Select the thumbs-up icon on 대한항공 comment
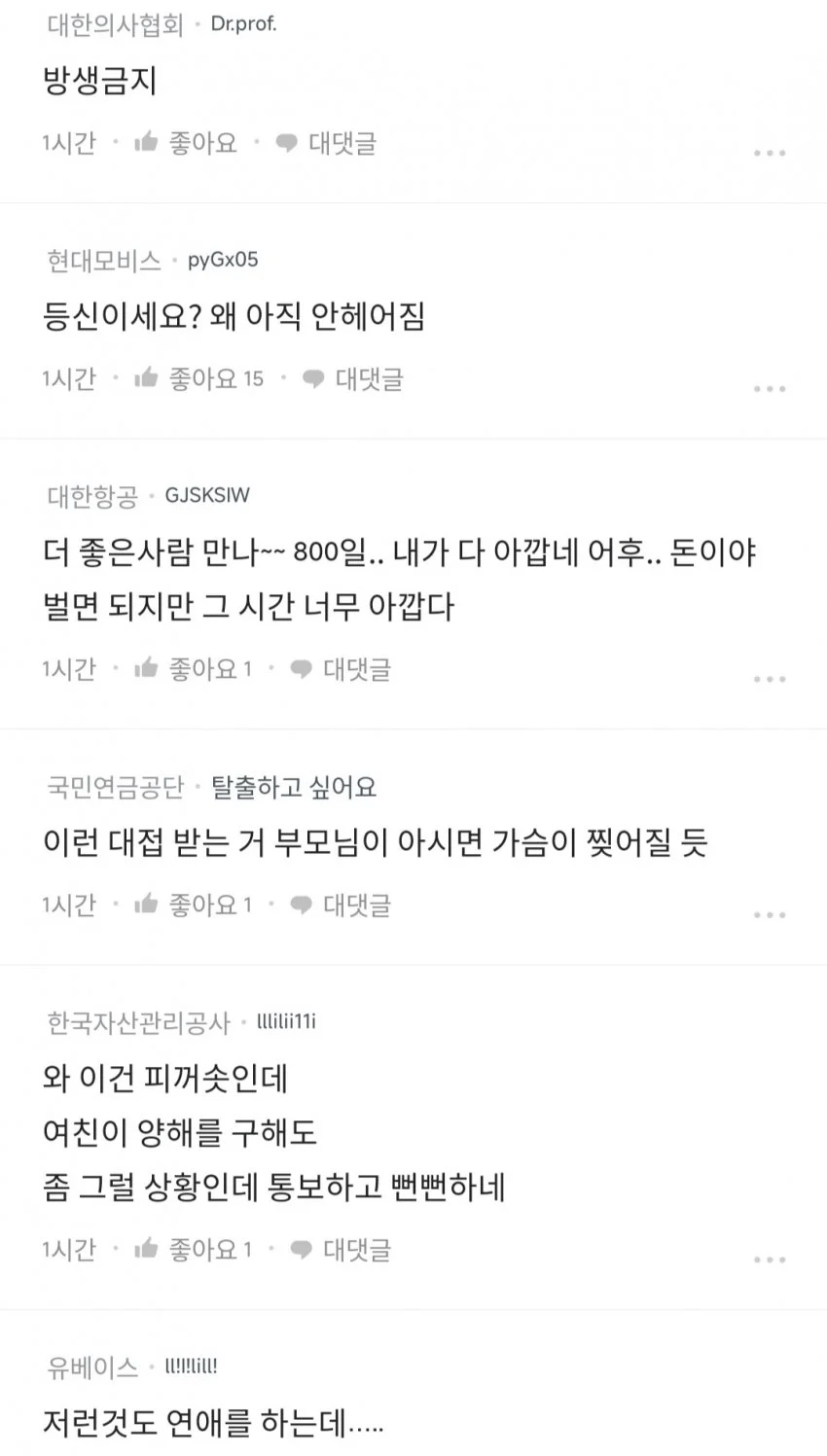Viewport: 827px width, 1456px height. tap(149, 668)
